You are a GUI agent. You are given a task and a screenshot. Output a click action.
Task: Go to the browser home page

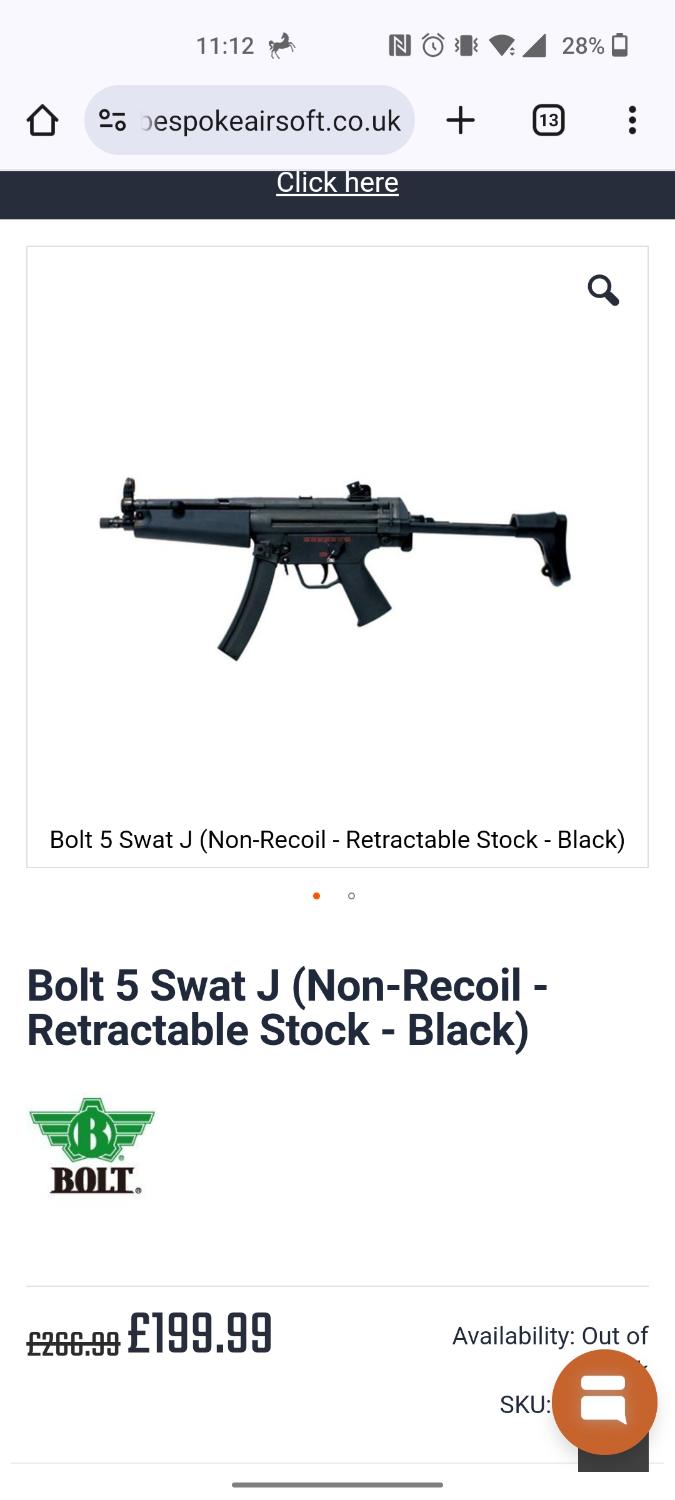coord(42,121)
